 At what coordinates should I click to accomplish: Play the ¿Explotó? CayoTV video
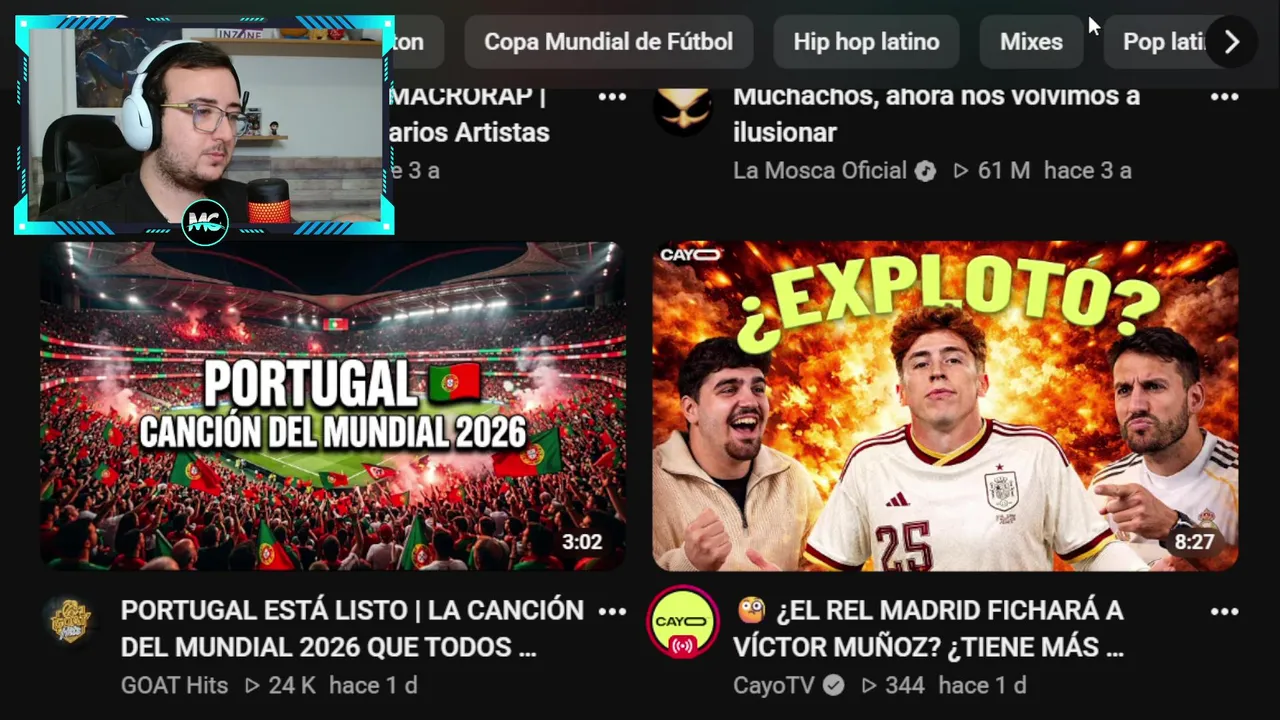pos(945,405)
